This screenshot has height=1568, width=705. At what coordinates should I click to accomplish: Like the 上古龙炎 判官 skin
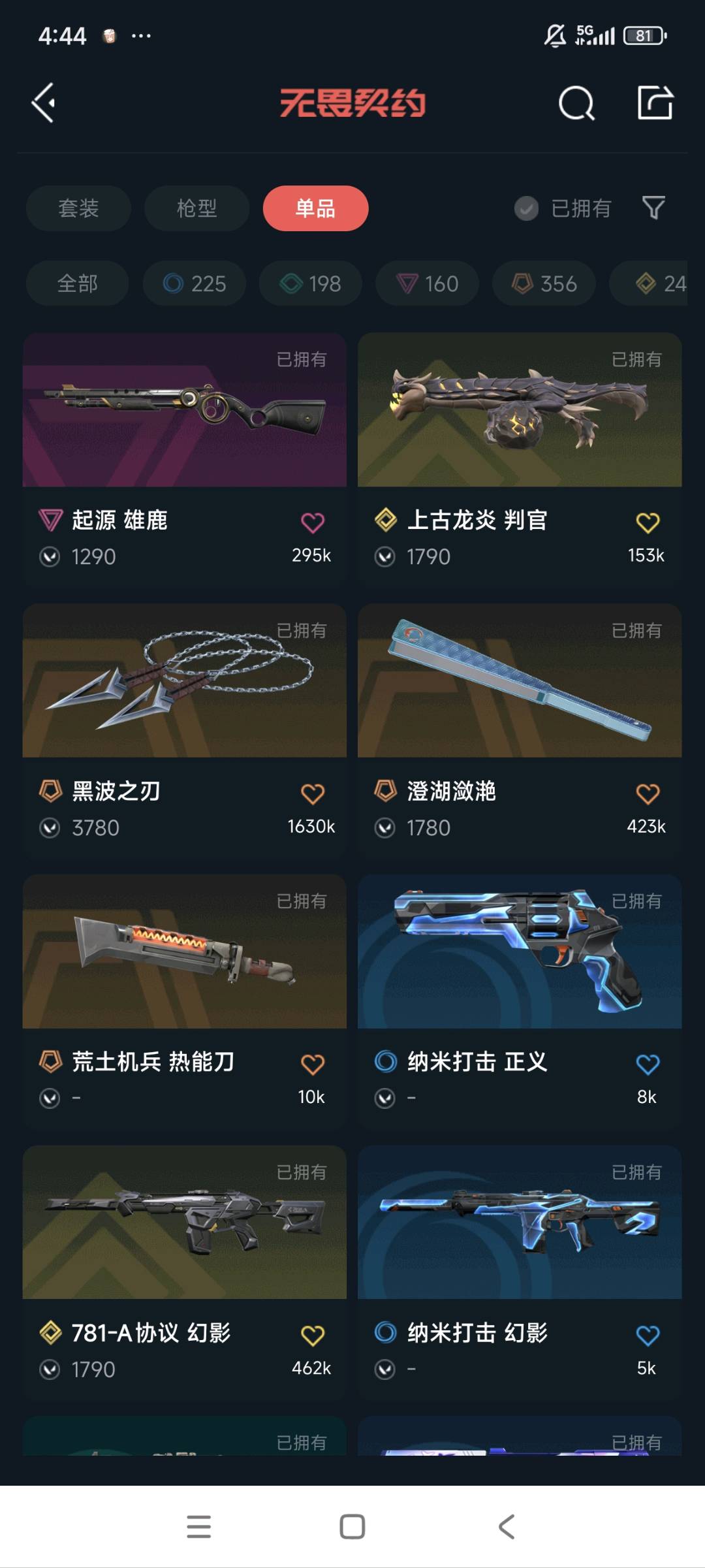click(x=648, y=522)
